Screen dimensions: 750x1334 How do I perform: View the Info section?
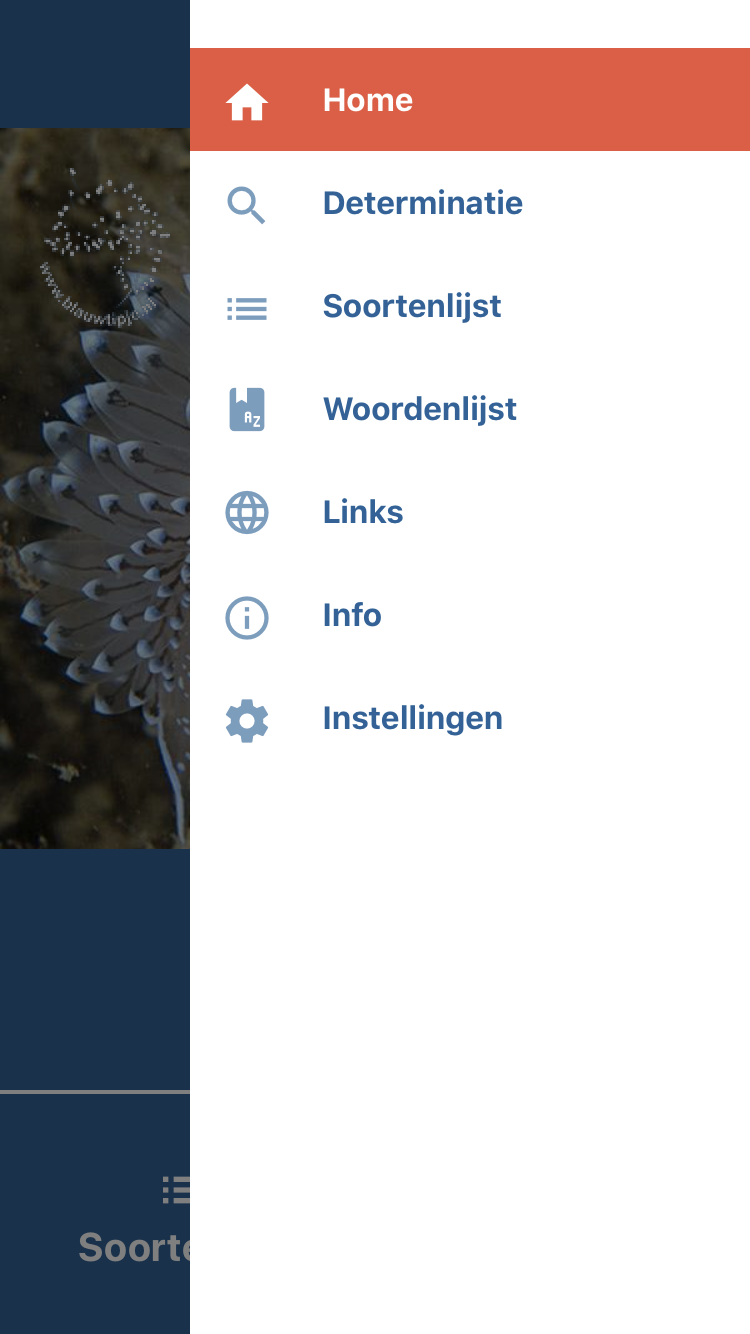tap(470, 615)
